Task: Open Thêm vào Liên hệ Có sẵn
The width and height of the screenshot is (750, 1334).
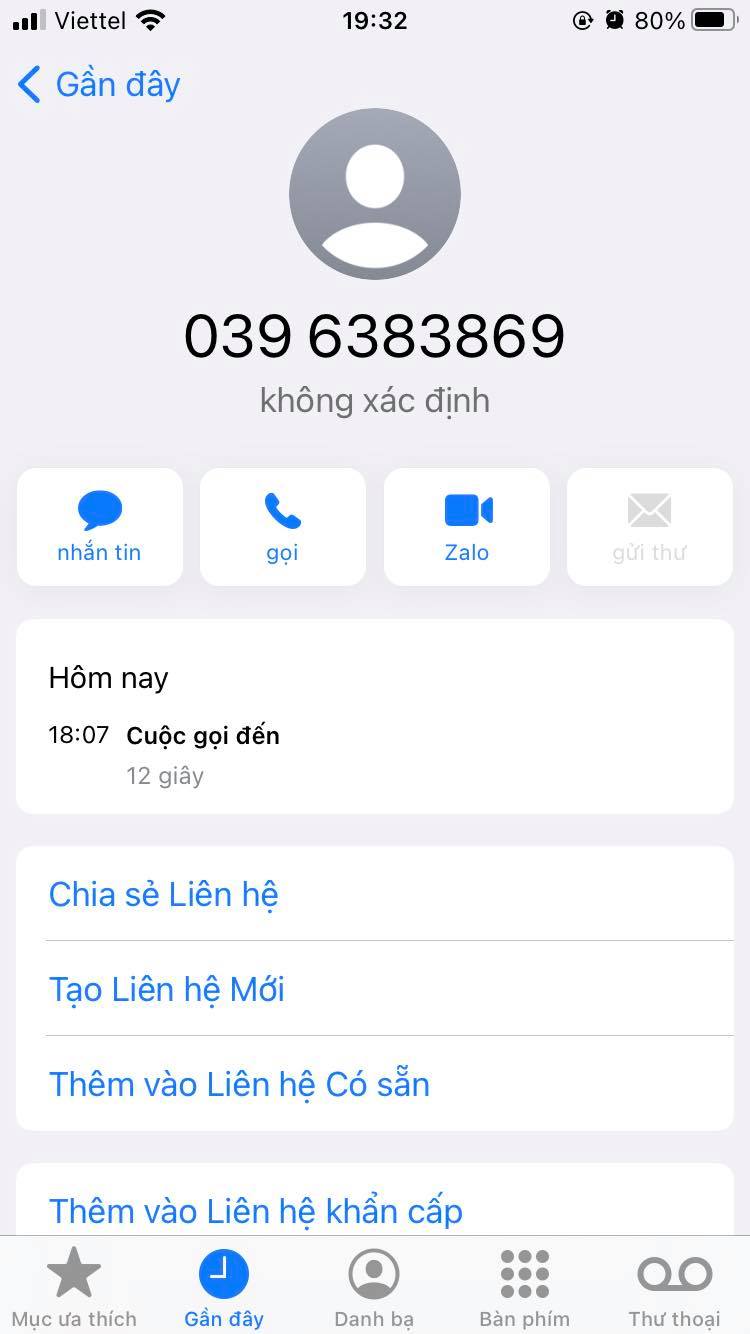Action: pos(239,1084)
